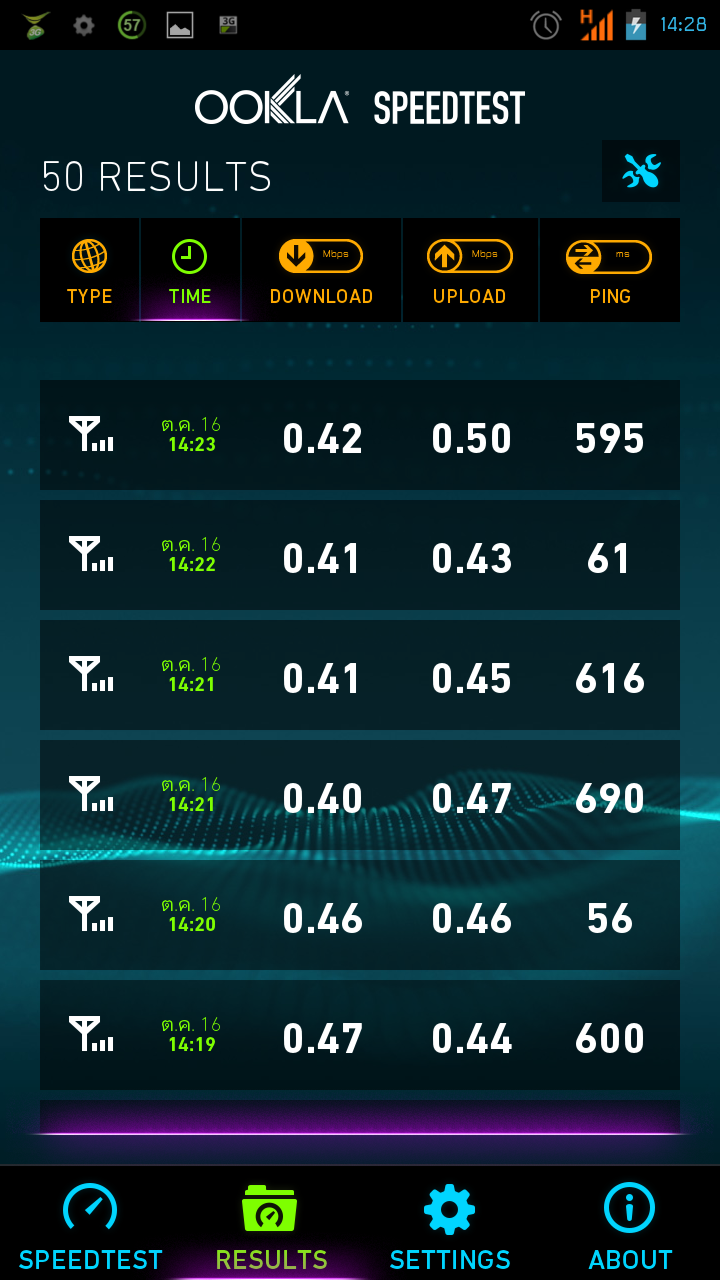The image size is (720, 1280).
Task: Open the About tab
Action: 630,1224
